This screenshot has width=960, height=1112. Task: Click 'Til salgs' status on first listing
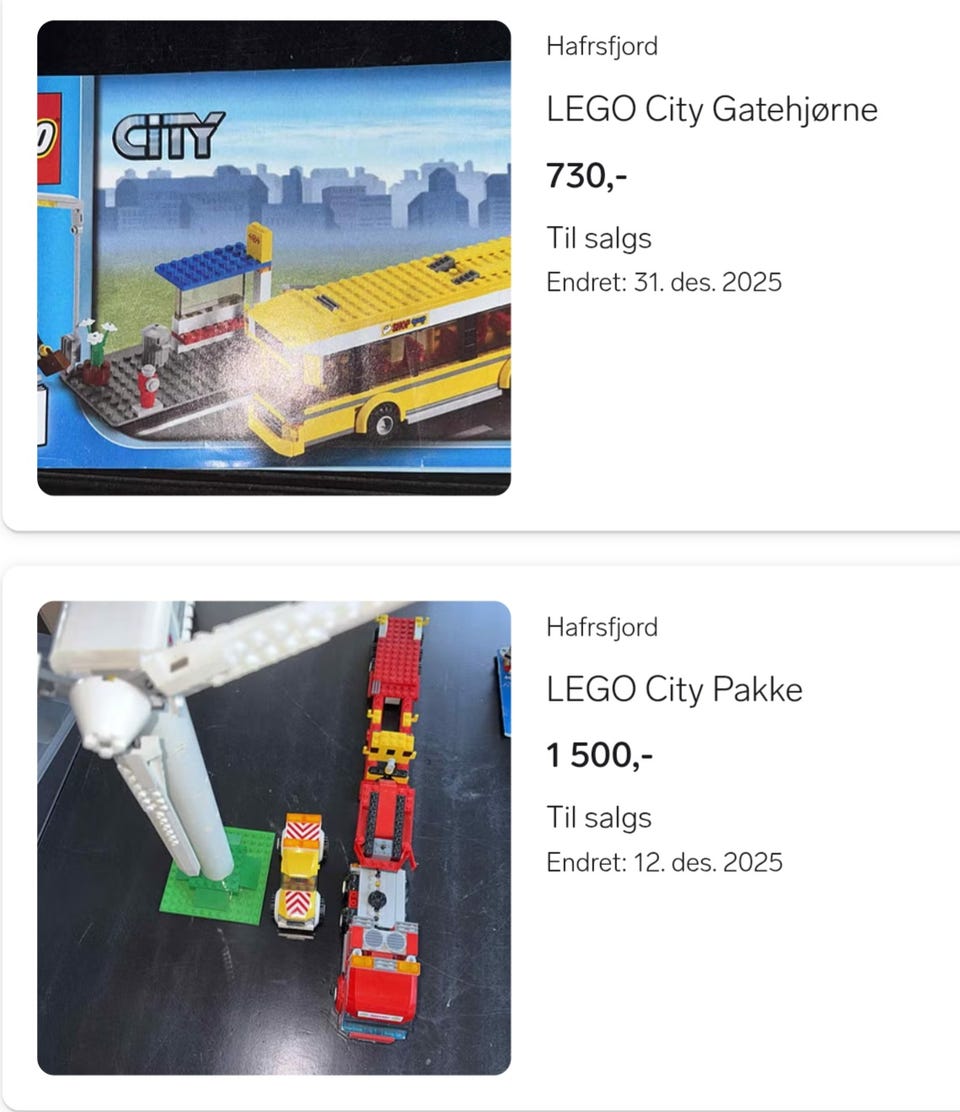[597, 238]
